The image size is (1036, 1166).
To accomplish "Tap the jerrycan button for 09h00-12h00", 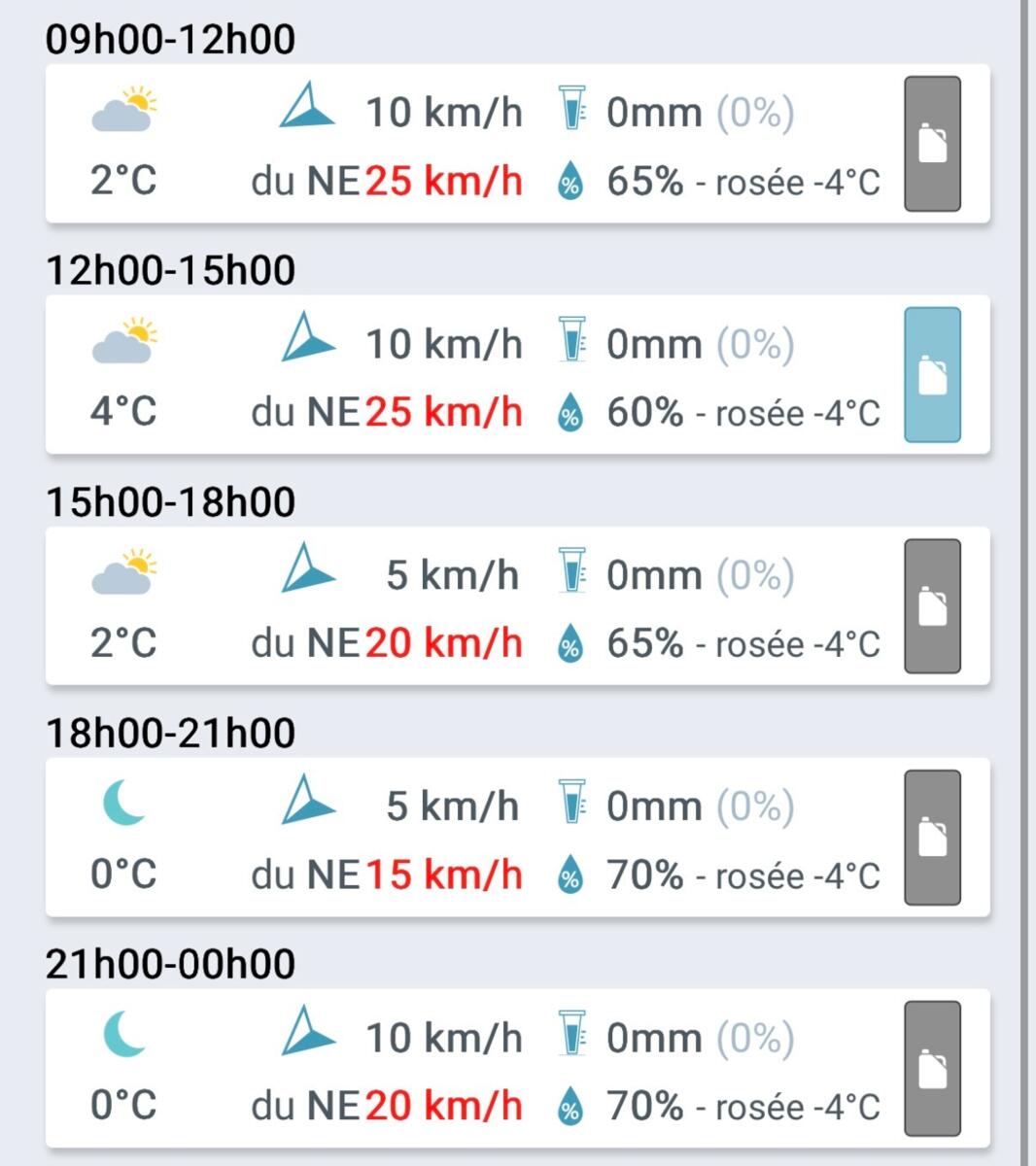I will click(x=932, y=144).
